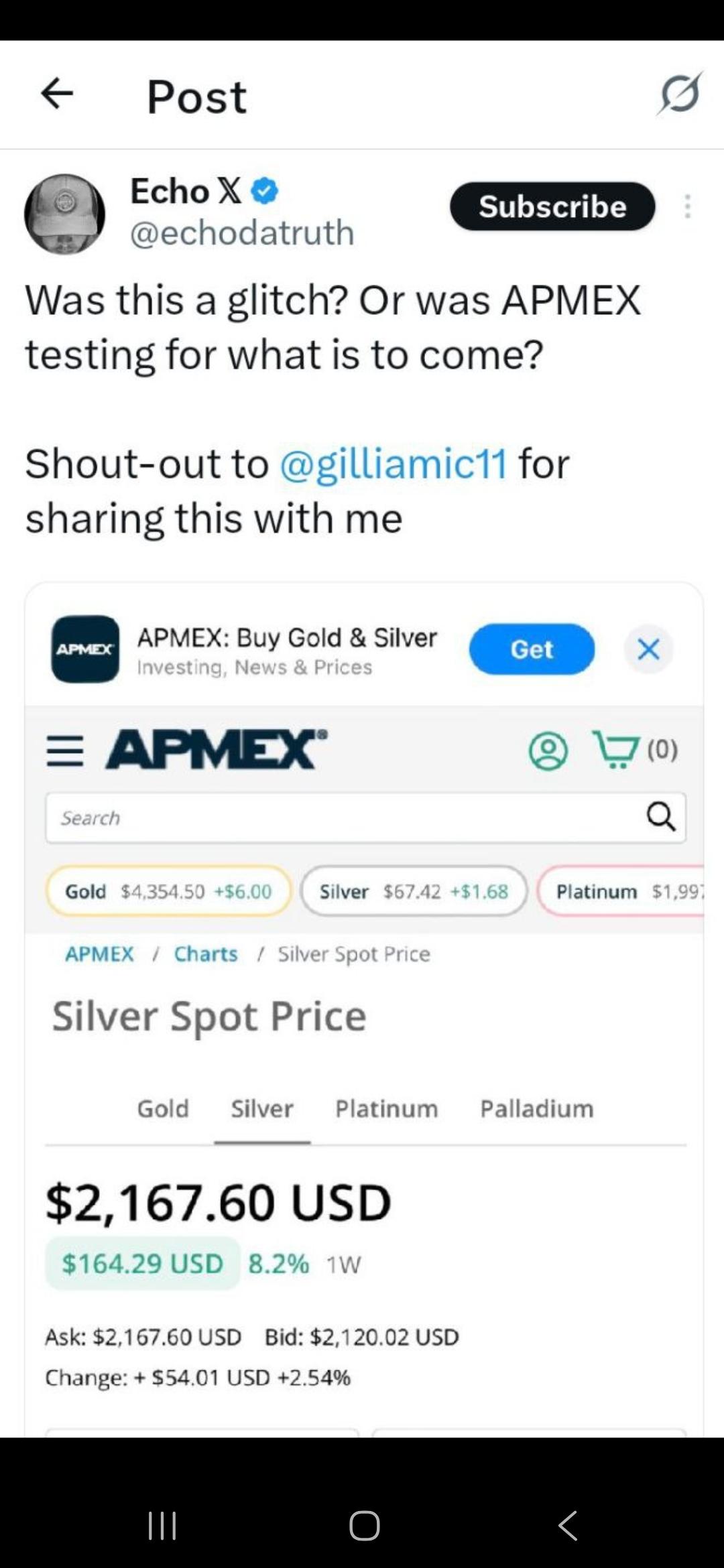Open the Grok icon in the top bar
Viewport: 724px width, 1568px height.
click(x=680, y=94)
